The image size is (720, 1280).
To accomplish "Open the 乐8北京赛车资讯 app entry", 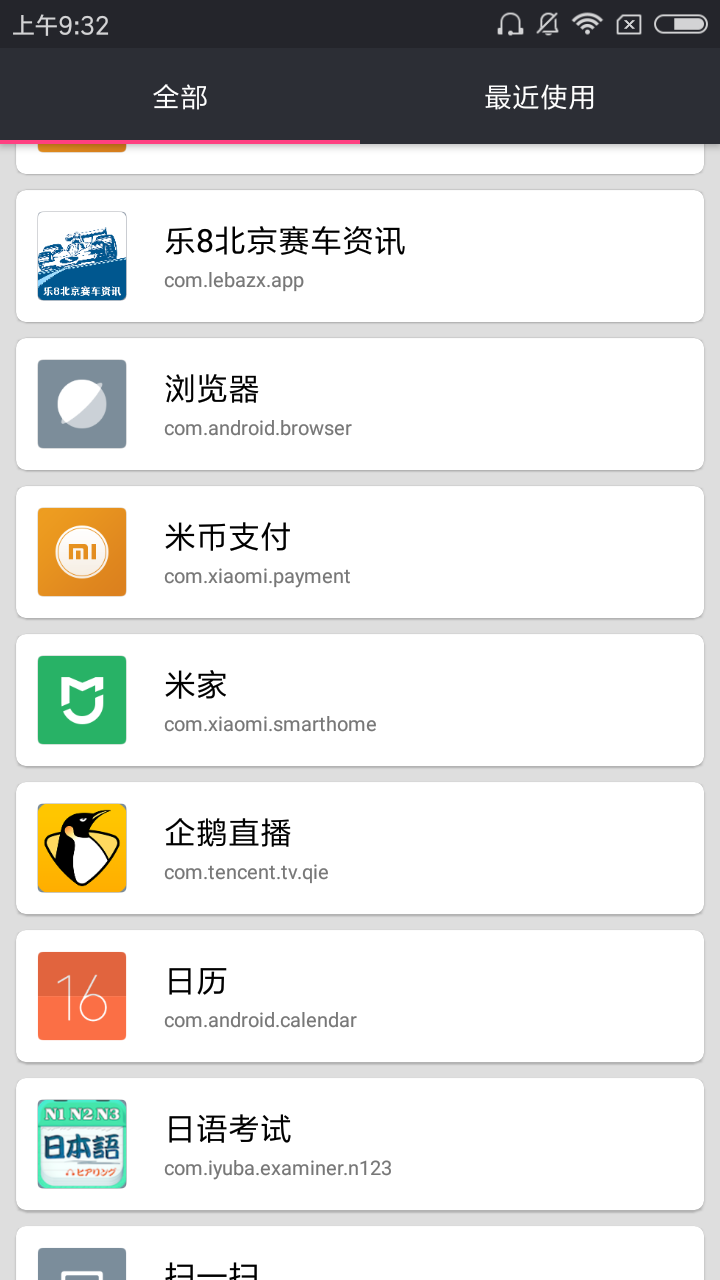I will pos(360,256).
